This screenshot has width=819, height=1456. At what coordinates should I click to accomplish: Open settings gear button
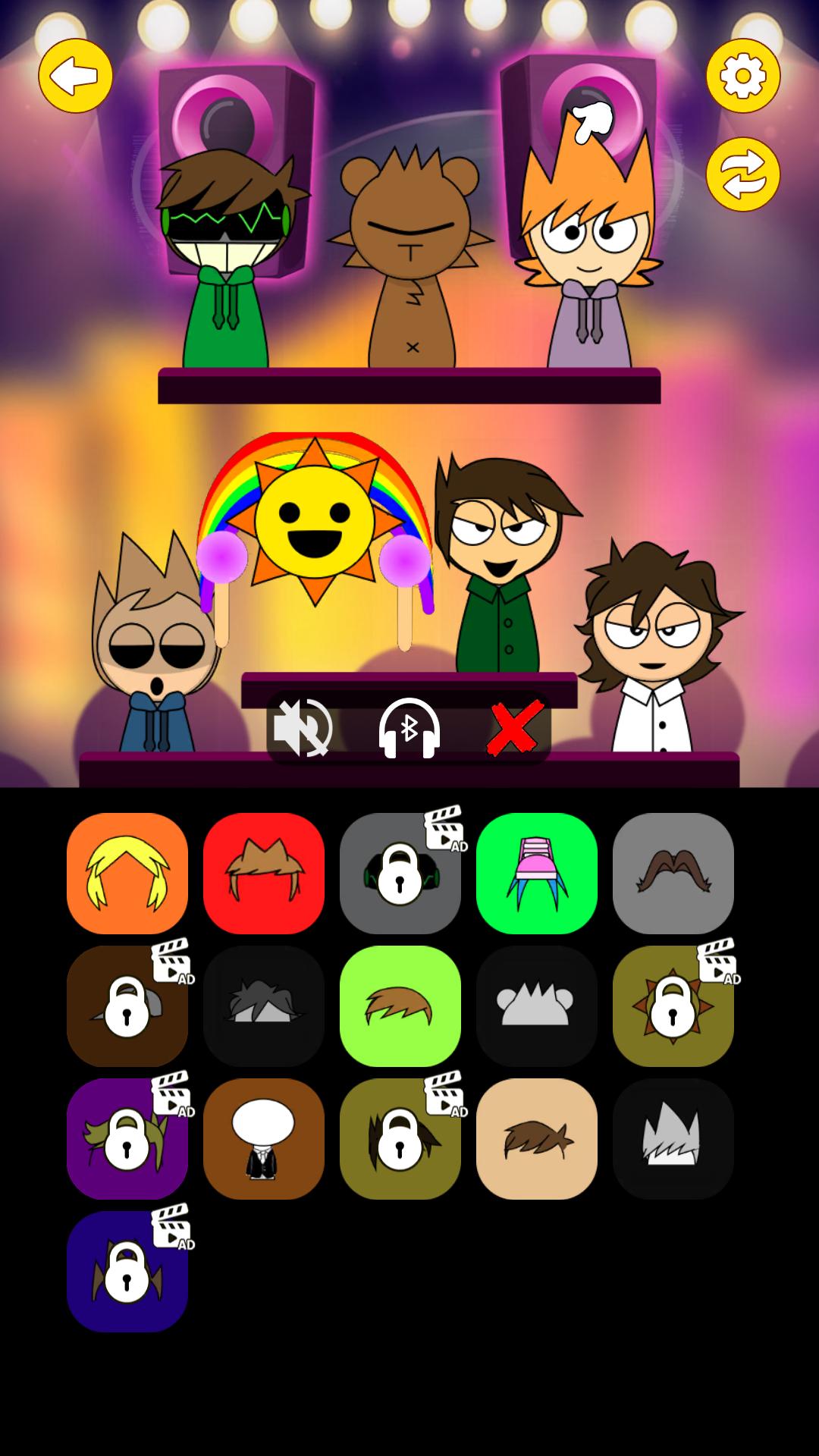742,76
